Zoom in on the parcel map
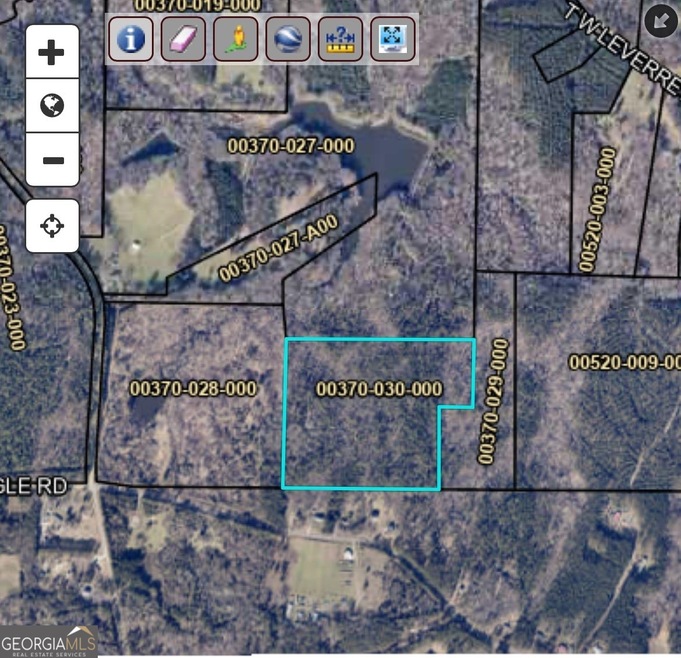This screenshot has width=681, height=658. tap(52, 52)
